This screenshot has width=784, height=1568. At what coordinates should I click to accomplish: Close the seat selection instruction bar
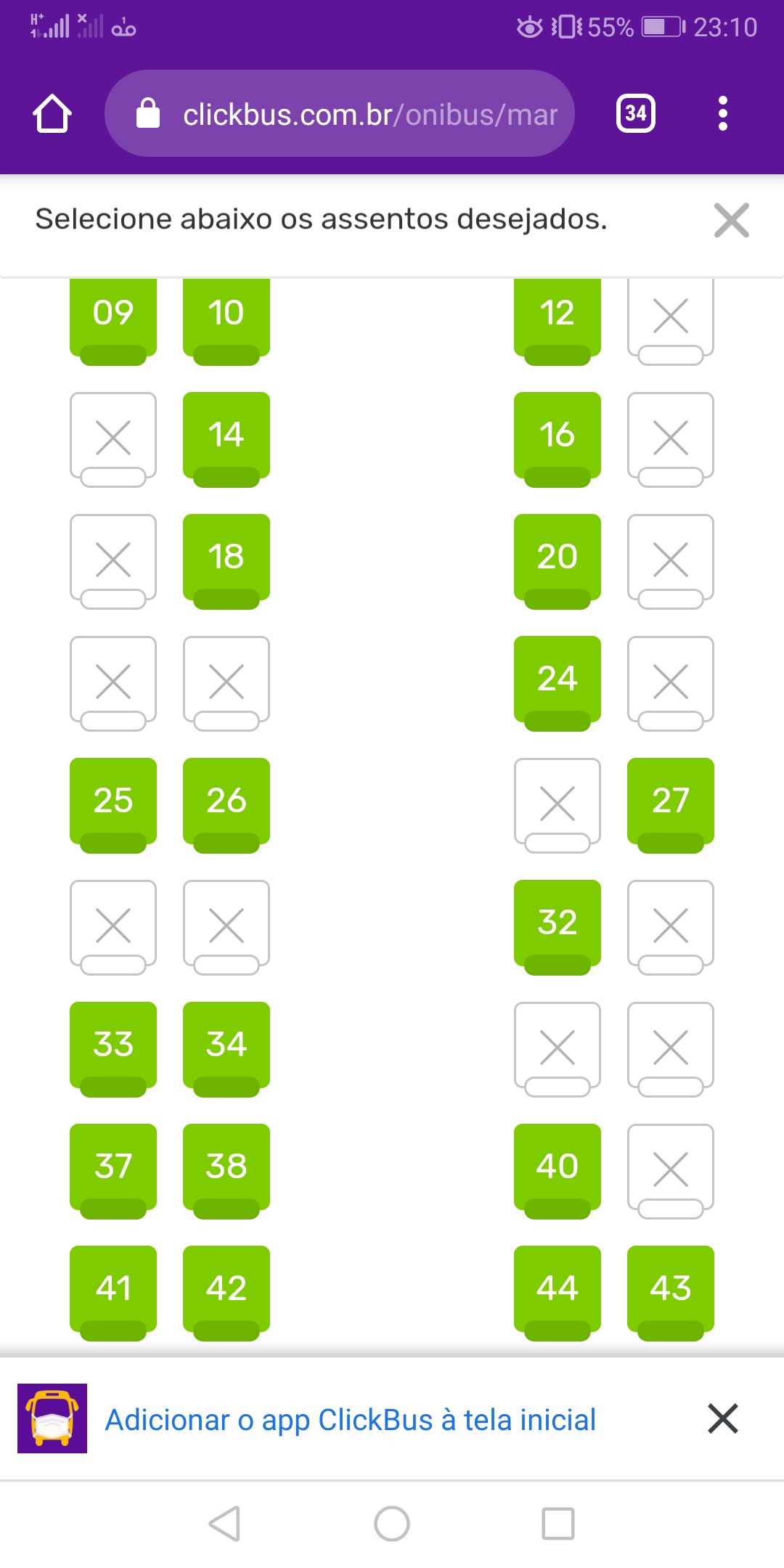point(731,220)
